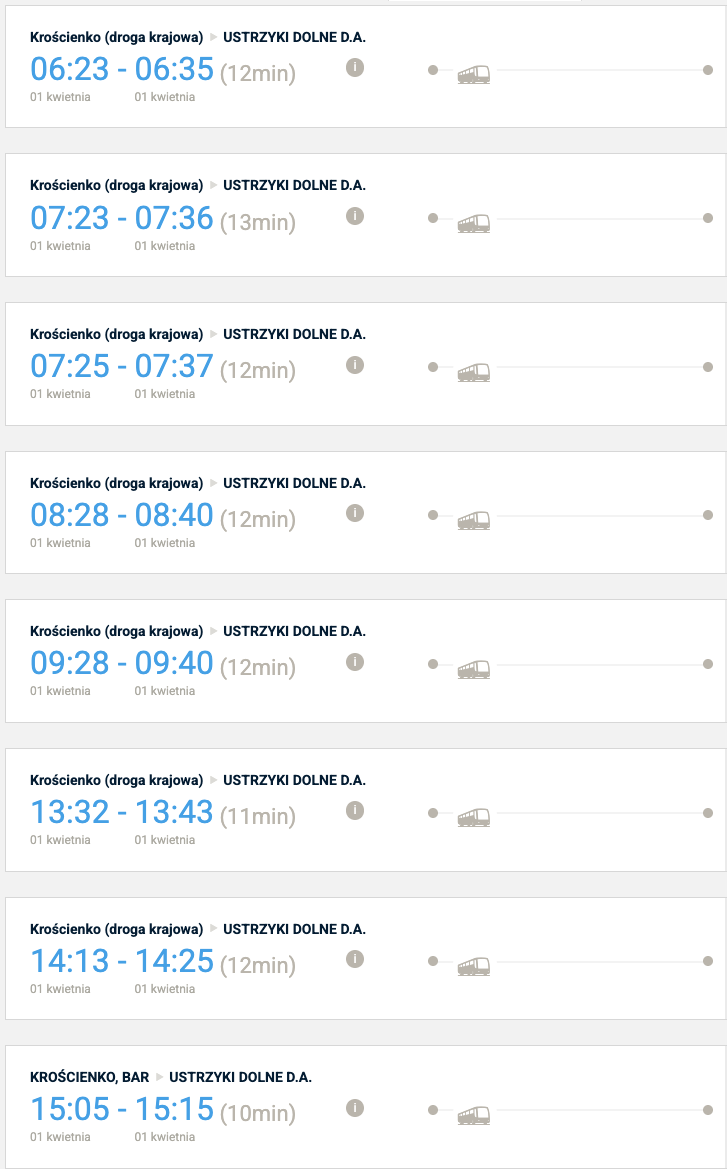Viewport: 727px width, 1169px height.
Task: Click the bus icon on the 06:23 departure
Action: 472,71
